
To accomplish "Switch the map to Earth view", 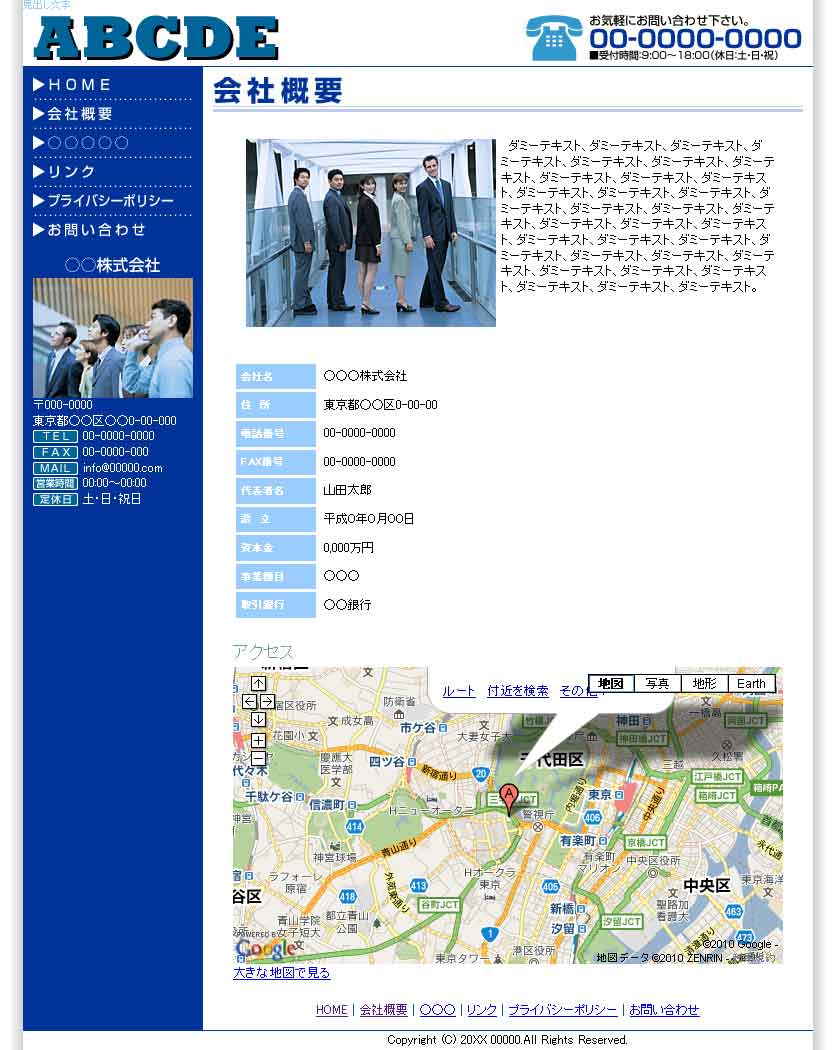I will click(x=751, y=684).
